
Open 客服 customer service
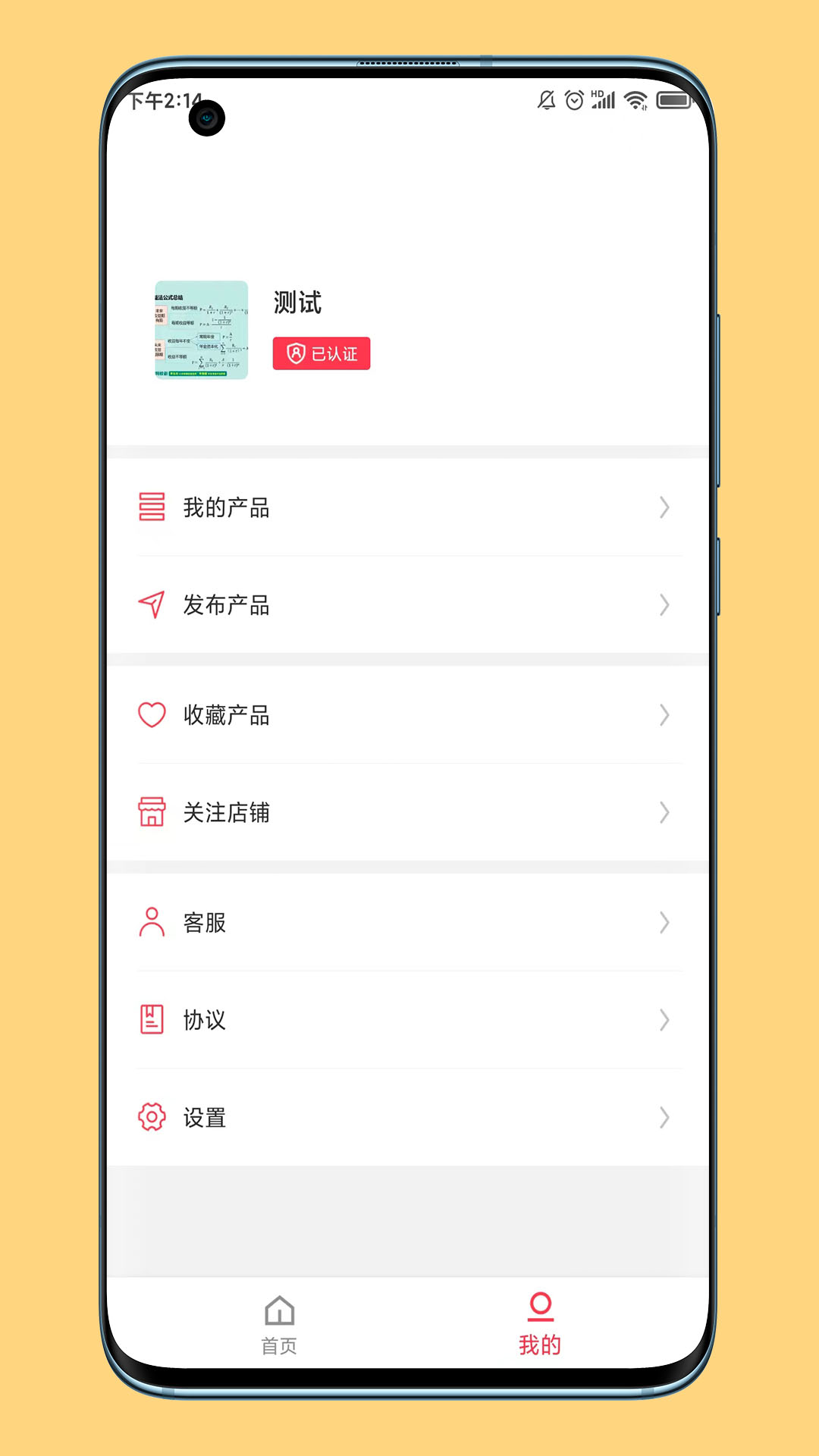(x=408, y=923)
